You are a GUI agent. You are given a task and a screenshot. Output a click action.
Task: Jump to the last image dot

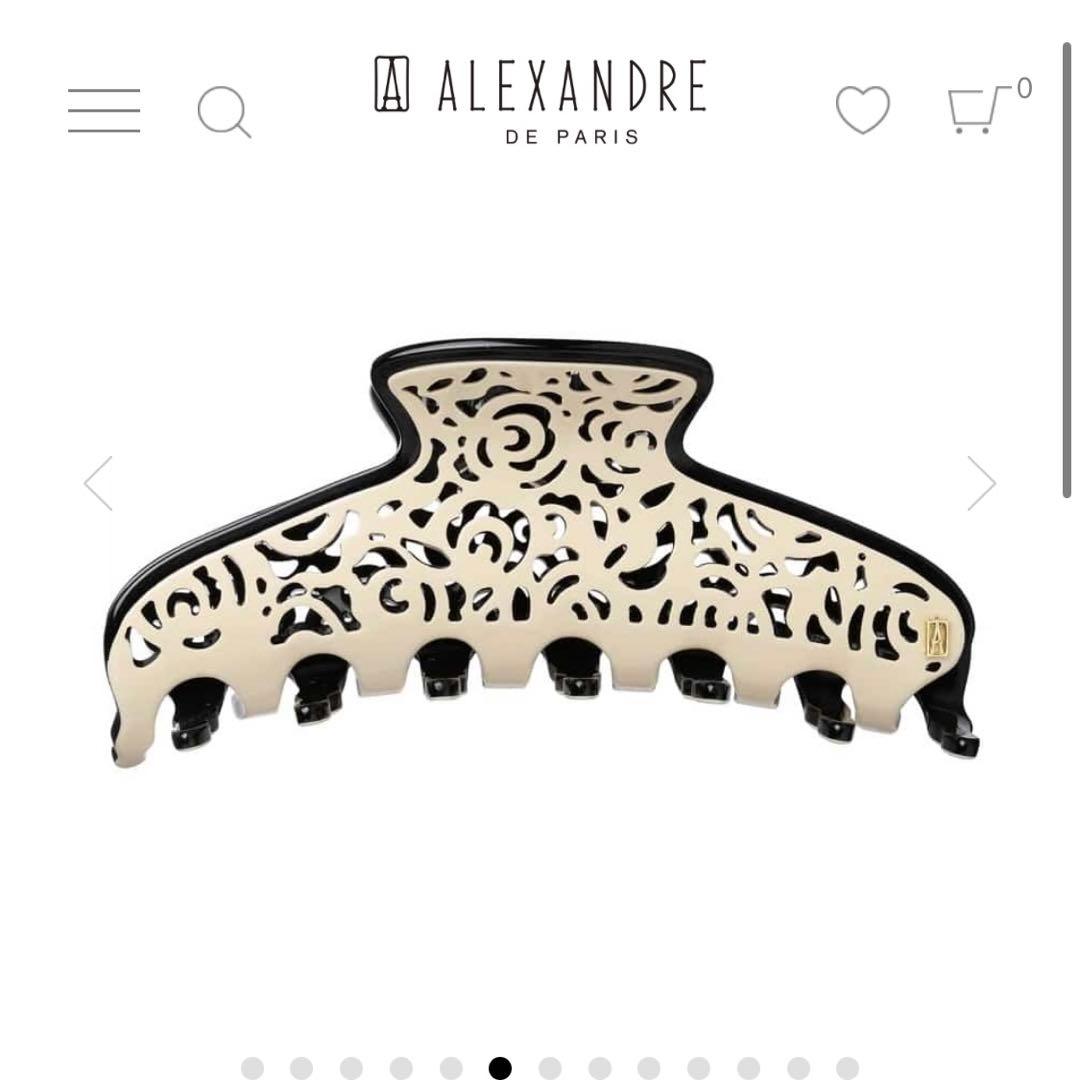[x=847, y=1068]
